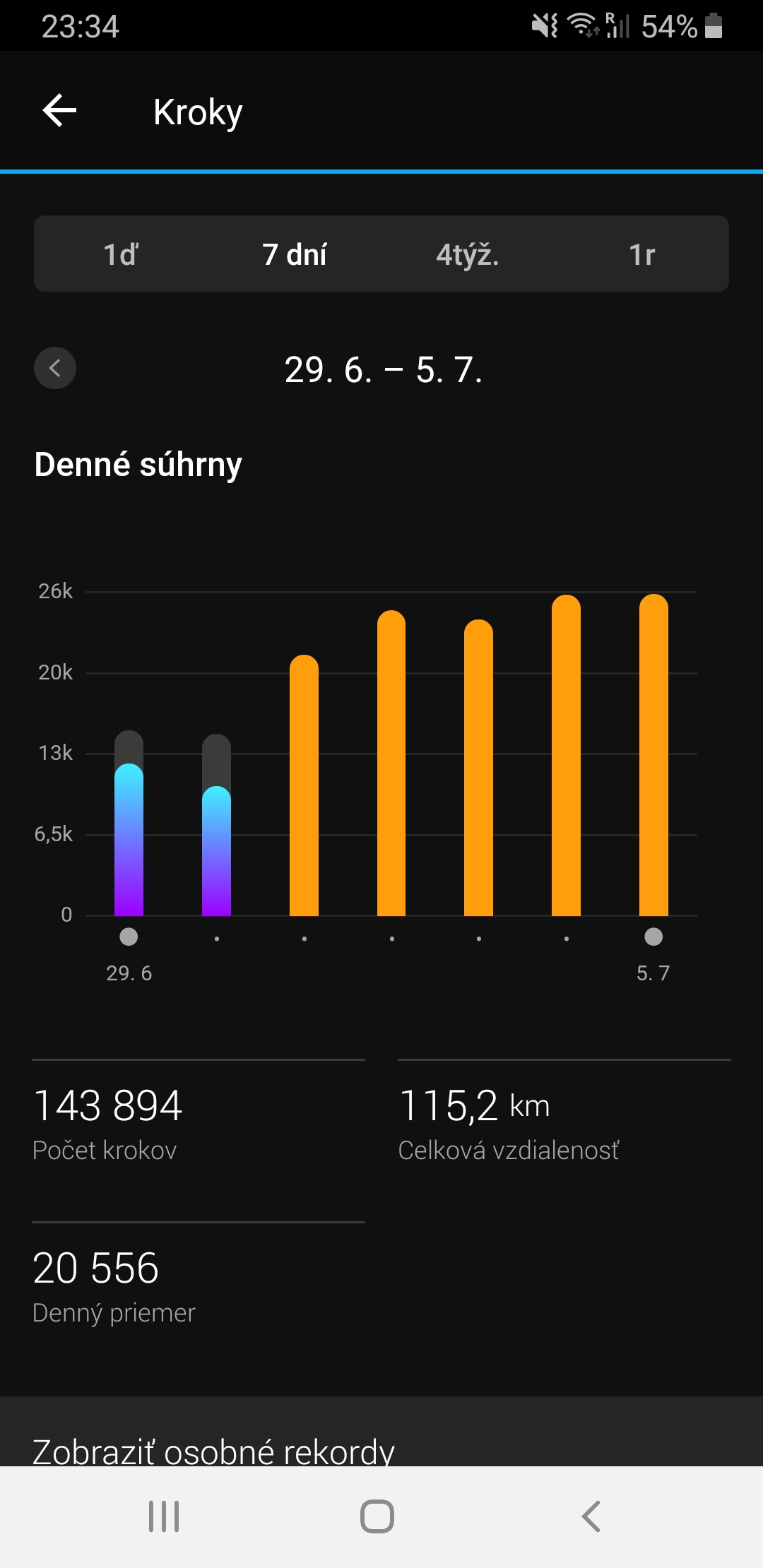This screenshot has width=763, height=1568.
Task: Switch to the 1ď view
Action: tap(121, 254)
